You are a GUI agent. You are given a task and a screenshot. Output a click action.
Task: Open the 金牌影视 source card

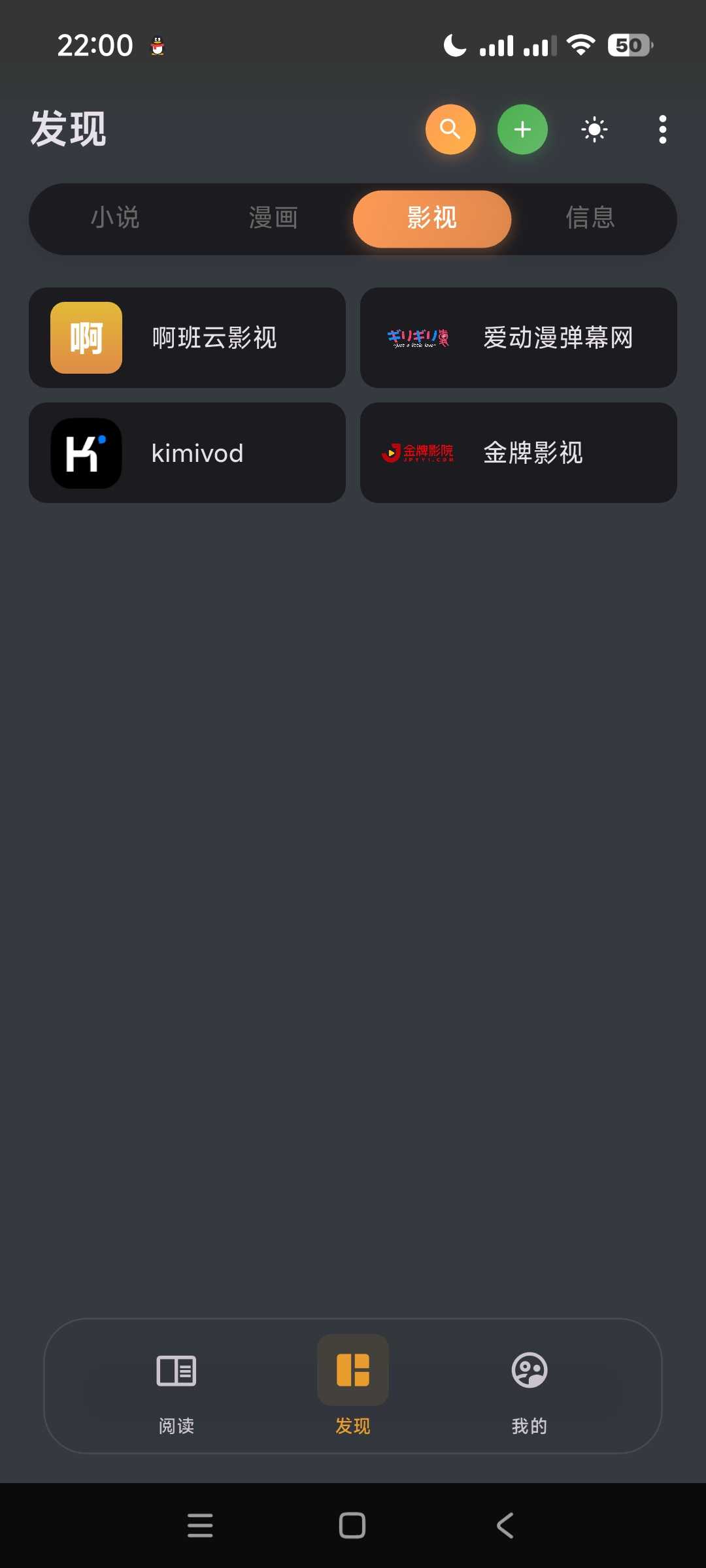[518, 453]
